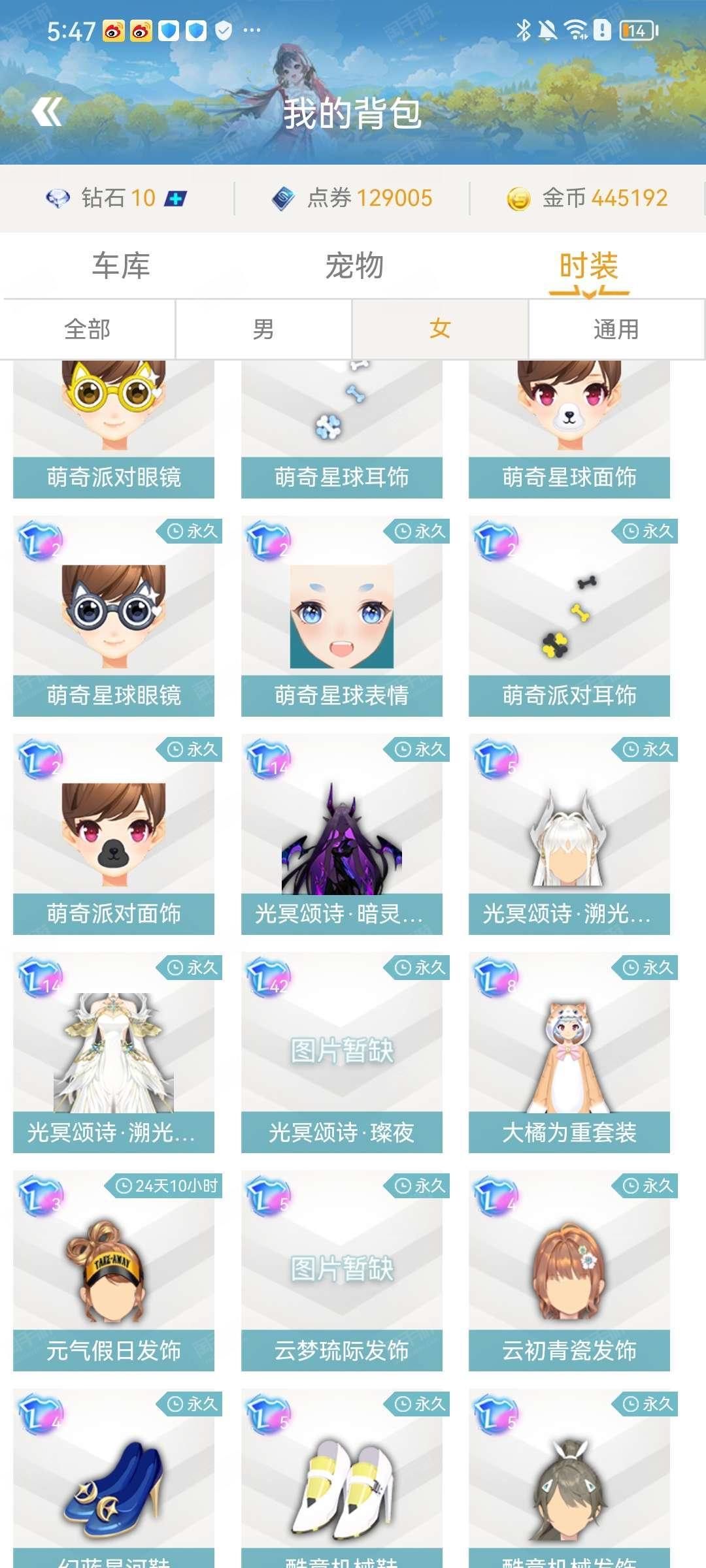Open the 萌奇派对耳饰 item
This screenshot has width=706, height=1568.
click(x=569, y=616)
